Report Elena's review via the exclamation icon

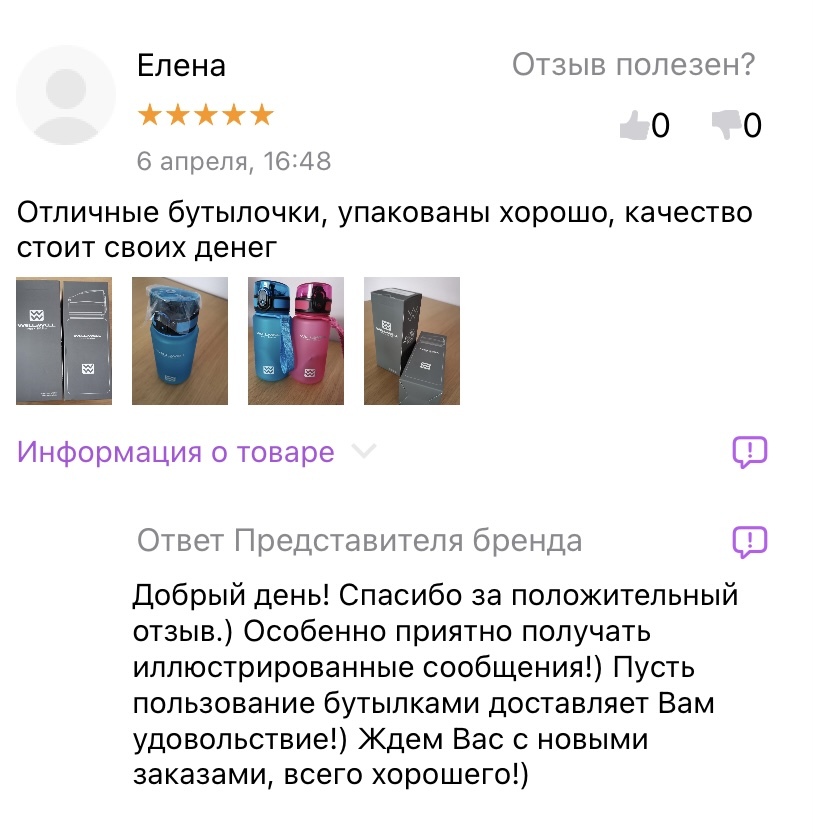(750, 452)
